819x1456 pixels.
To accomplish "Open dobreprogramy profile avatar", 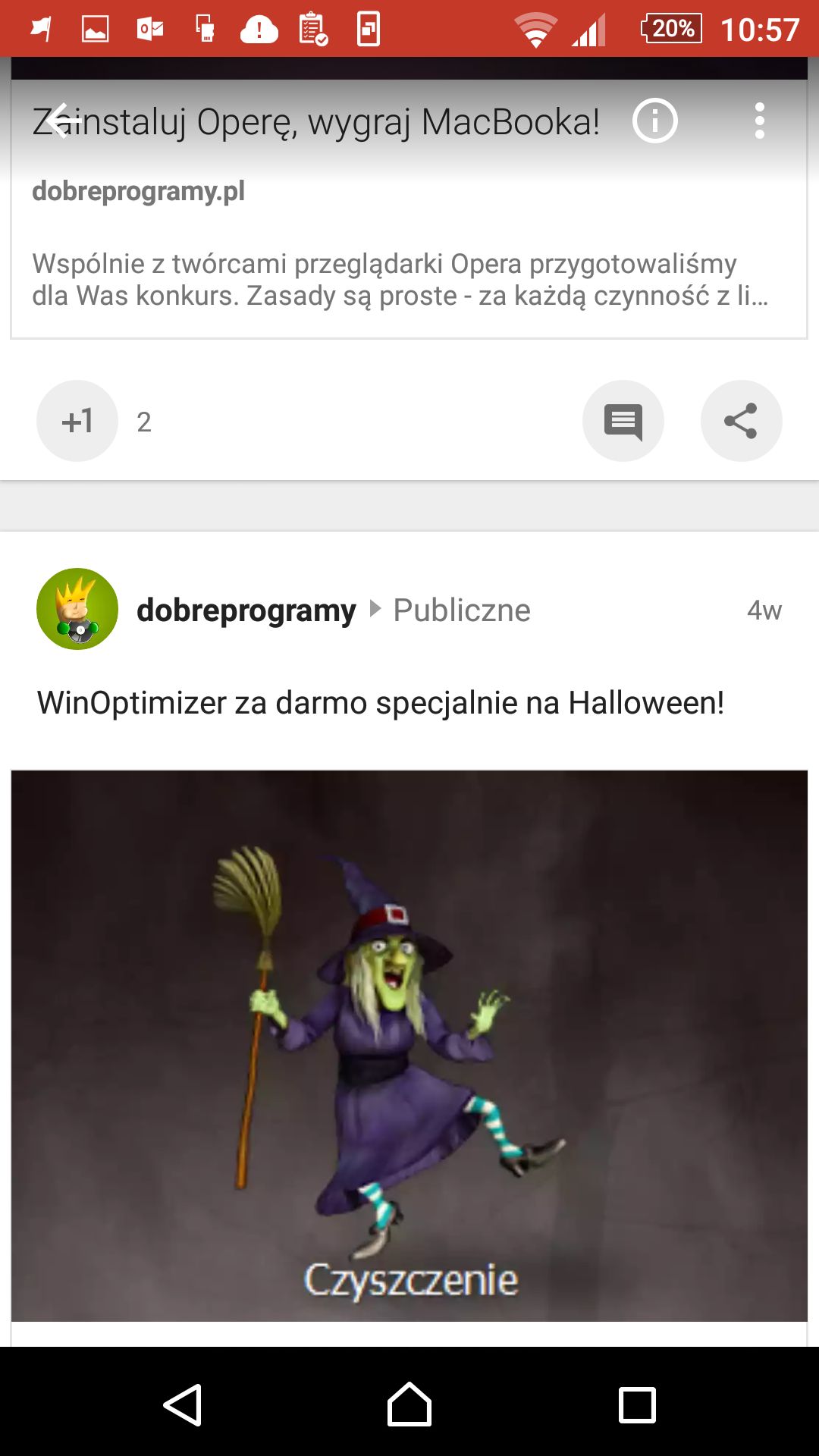I will click(x=77, y=609).
